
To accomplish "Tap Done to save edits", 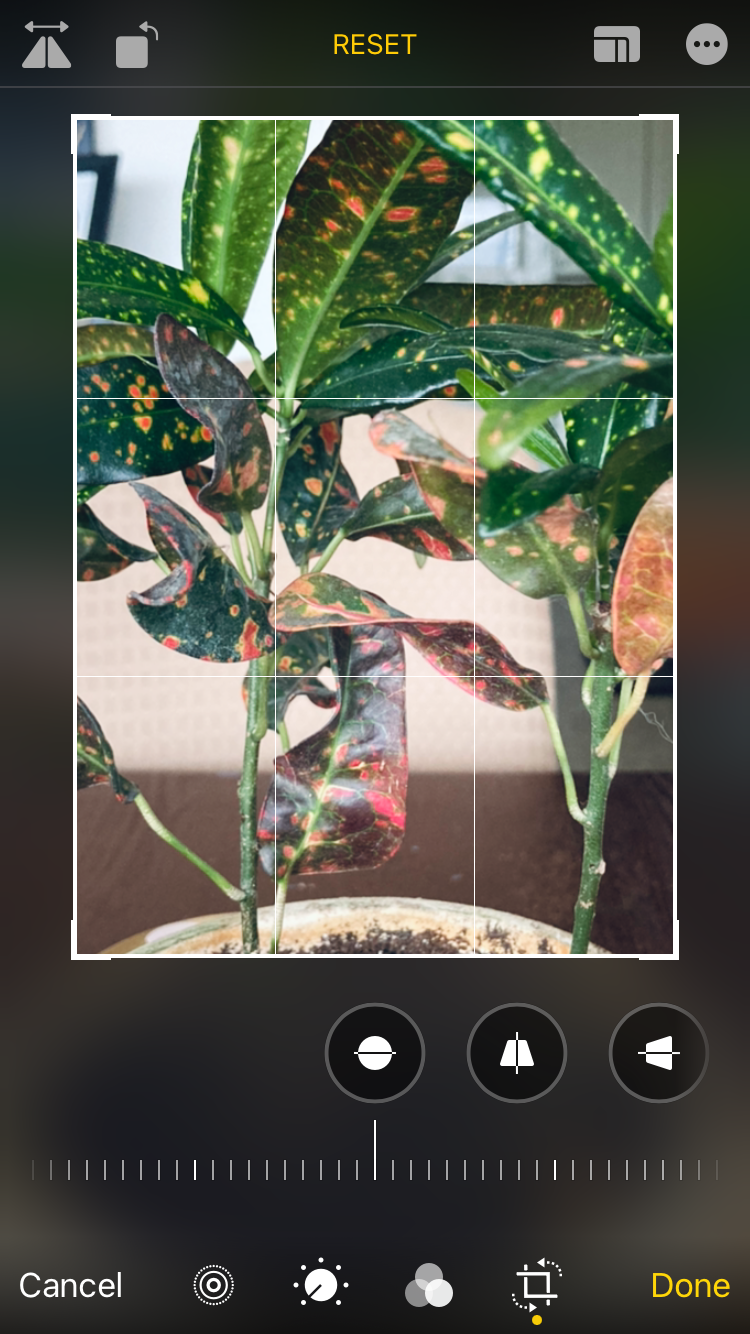I will point(690,1286).
